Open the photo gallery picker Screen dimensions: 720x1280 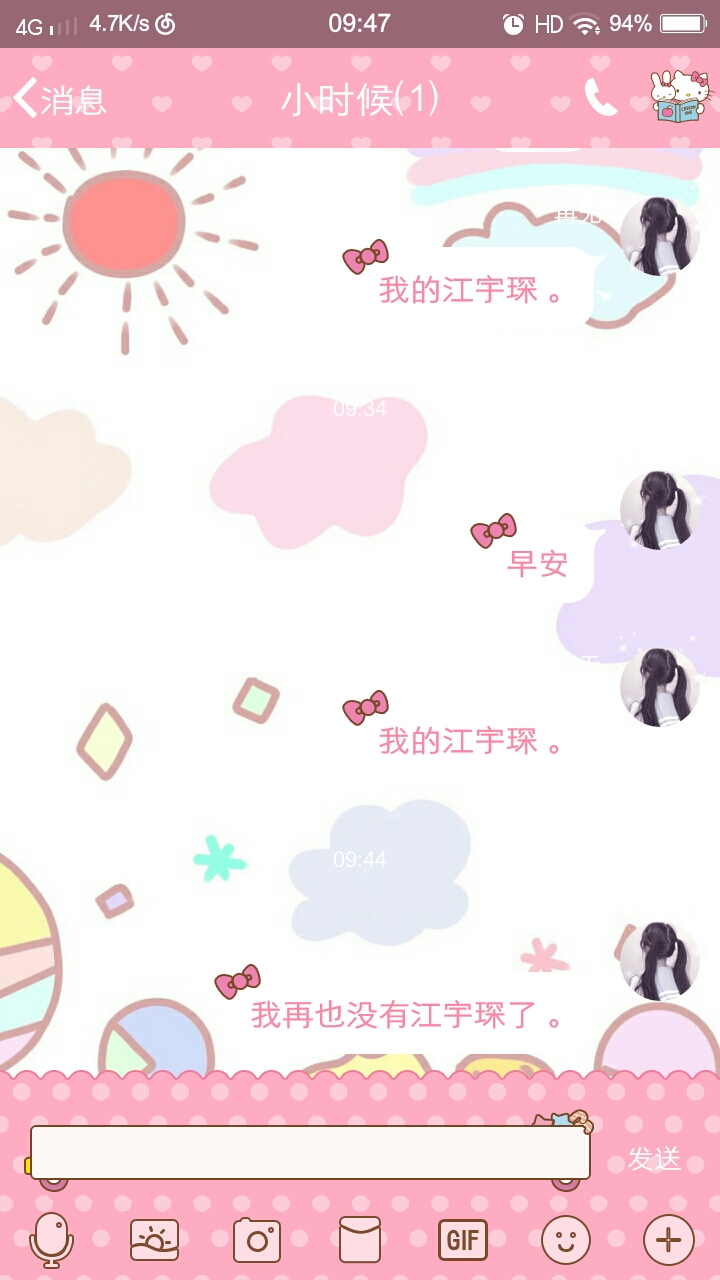[x=154, y=1241]
